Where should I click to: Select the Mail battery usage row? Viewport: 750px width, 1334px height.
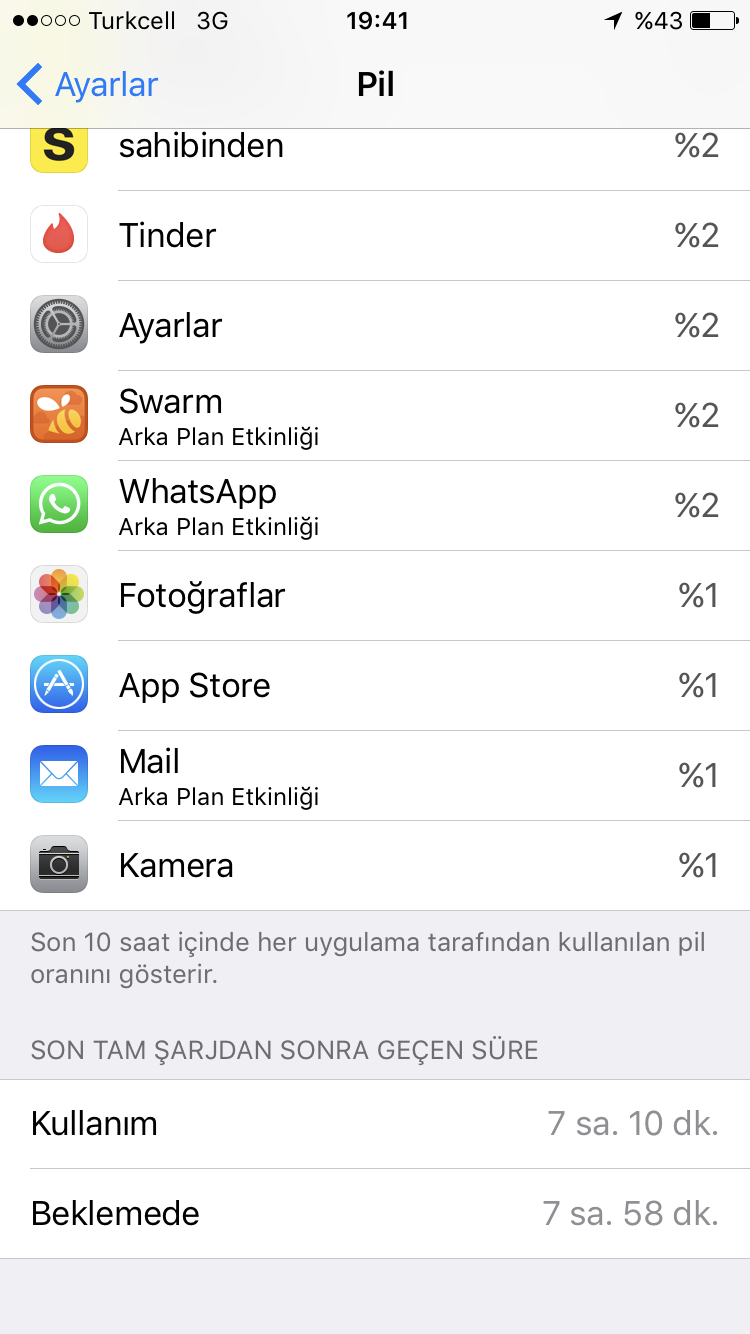375,776
